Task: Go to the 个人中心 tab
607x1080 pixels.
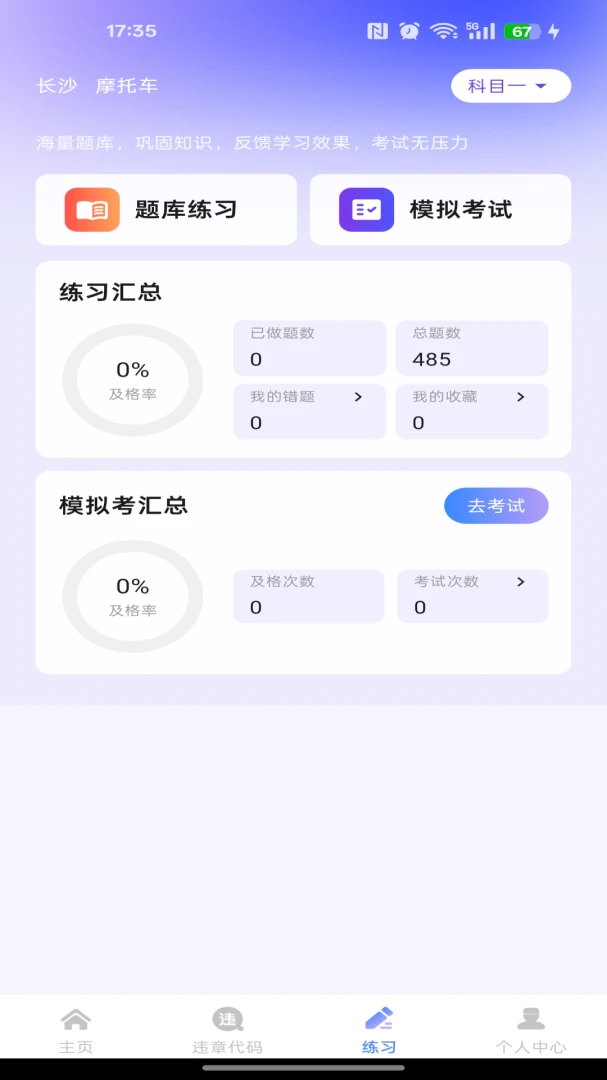Action: coord(531,1030)
